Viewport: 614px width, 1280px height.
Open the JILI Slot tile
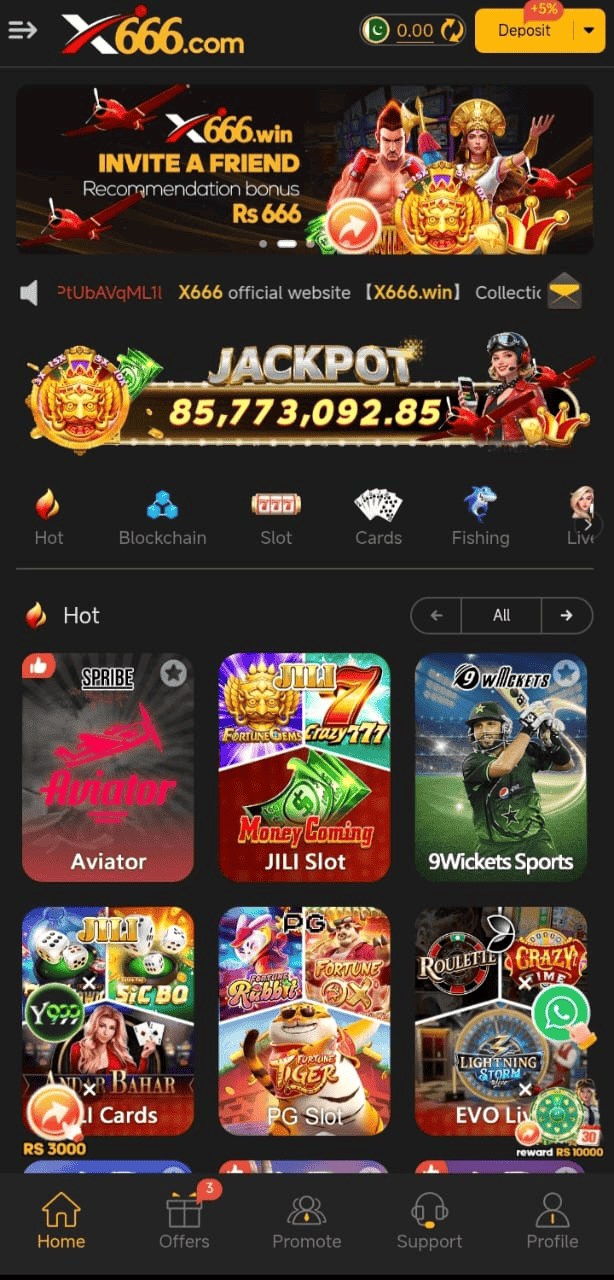(304, 767)
